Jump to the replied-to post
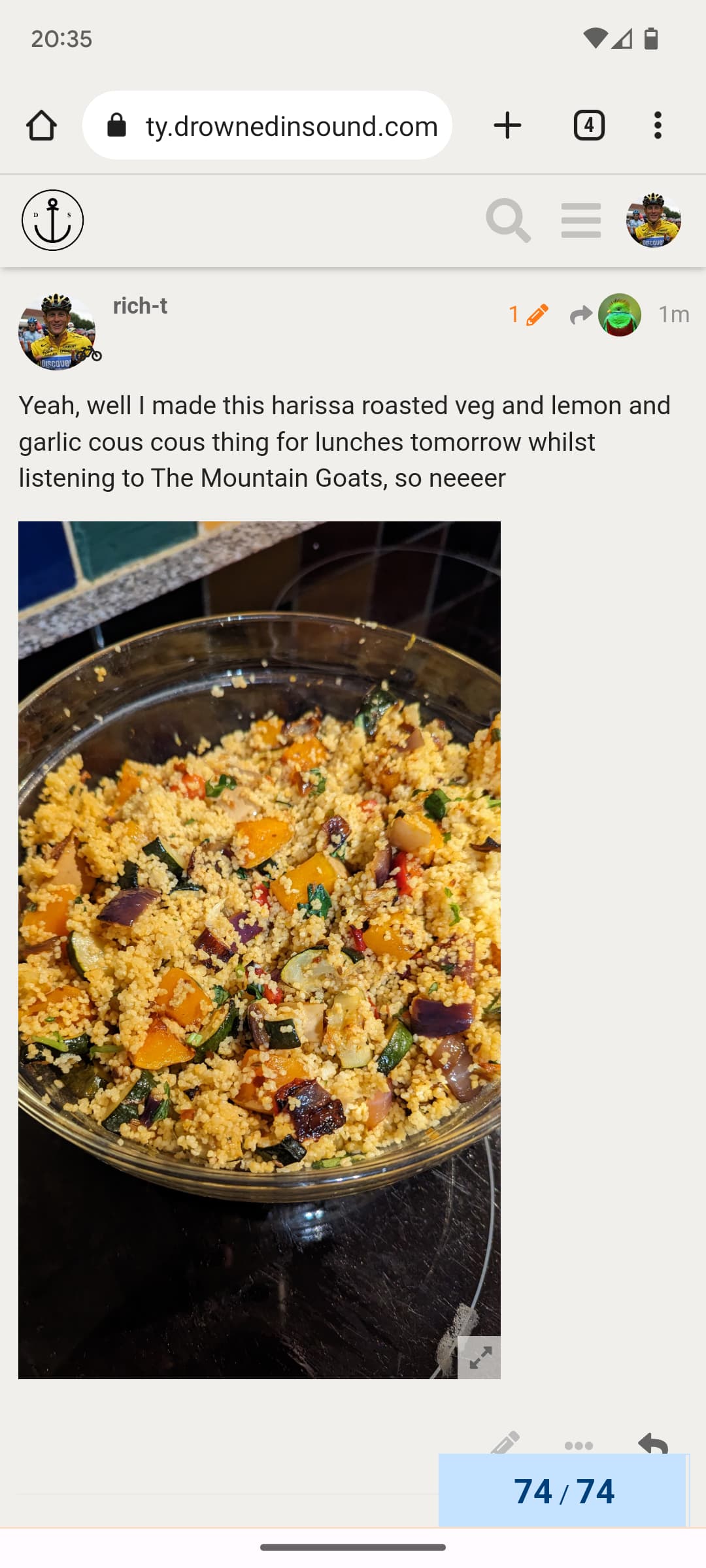The height and width of the screenshot is (1568, 706). coord(605,315)
